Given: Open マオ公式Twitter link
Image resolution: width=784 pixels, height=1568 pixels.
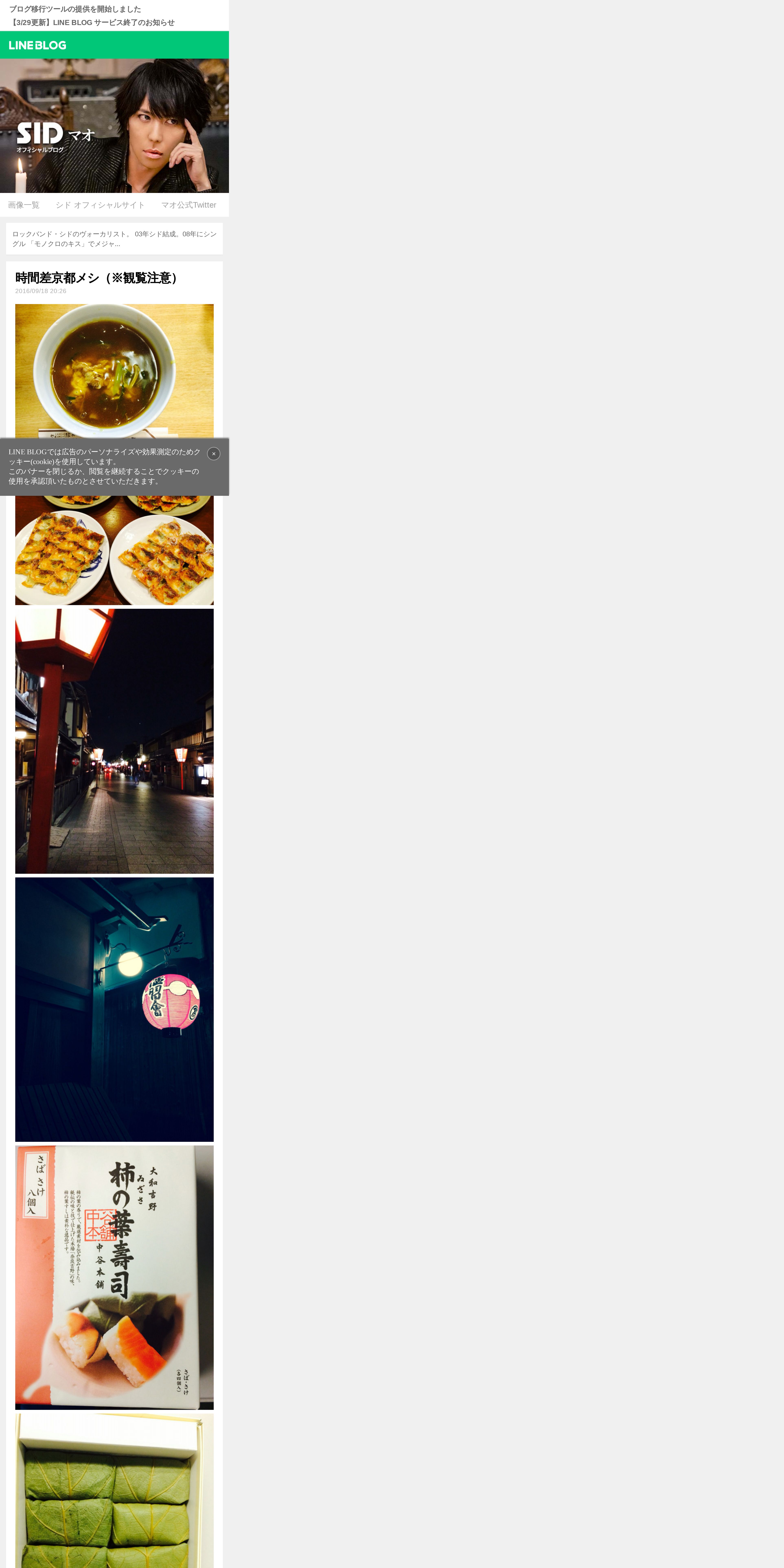Looking at the screenshot, I should (x=189, y=205).
